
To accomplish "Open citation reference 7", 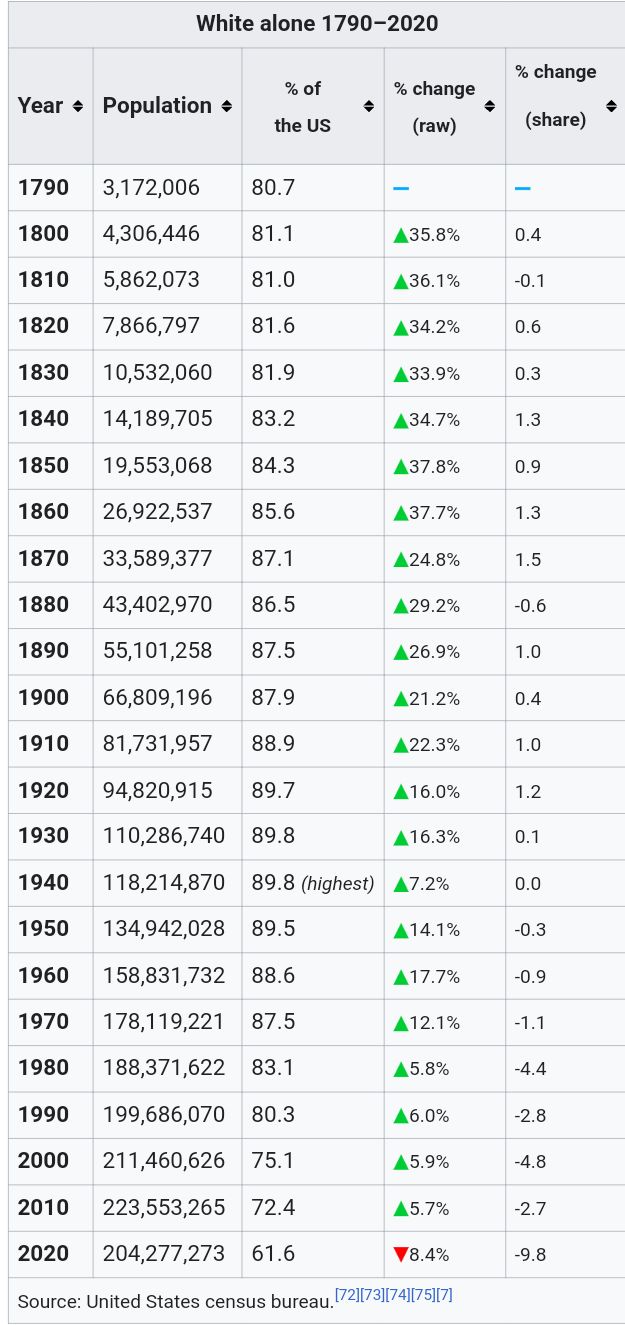I will (444, 1295).
